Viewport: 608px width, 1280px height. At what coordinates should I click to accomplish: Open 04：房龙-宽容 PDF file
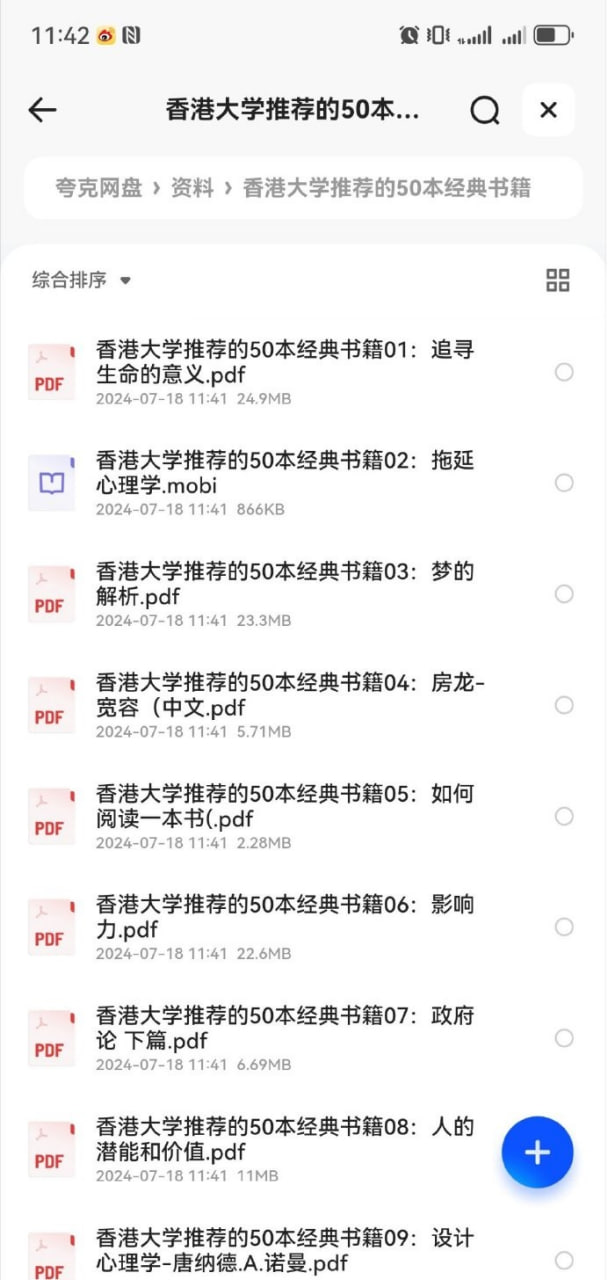click(x=285, y=705)
